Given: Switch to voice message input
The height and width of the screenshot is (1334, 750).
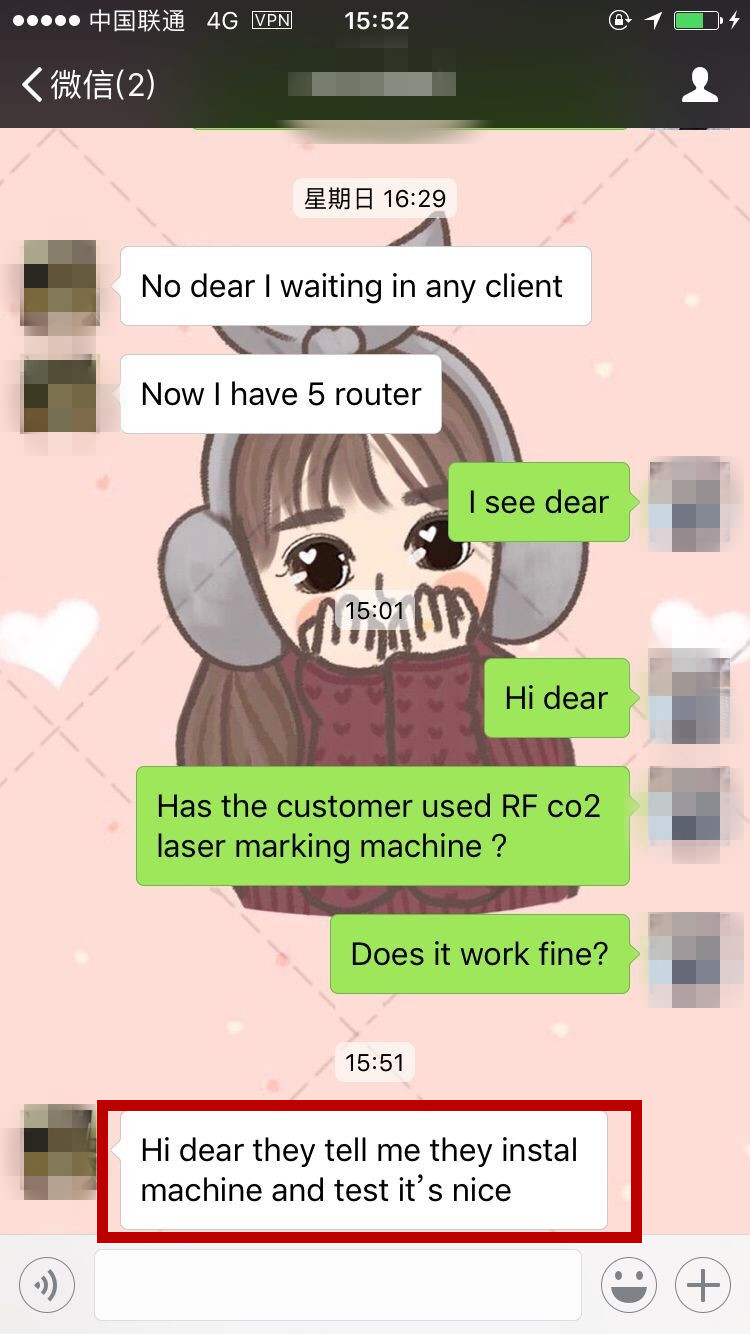Looking at the screenshot, I should pyautogui.click(x=47, y=1284).
